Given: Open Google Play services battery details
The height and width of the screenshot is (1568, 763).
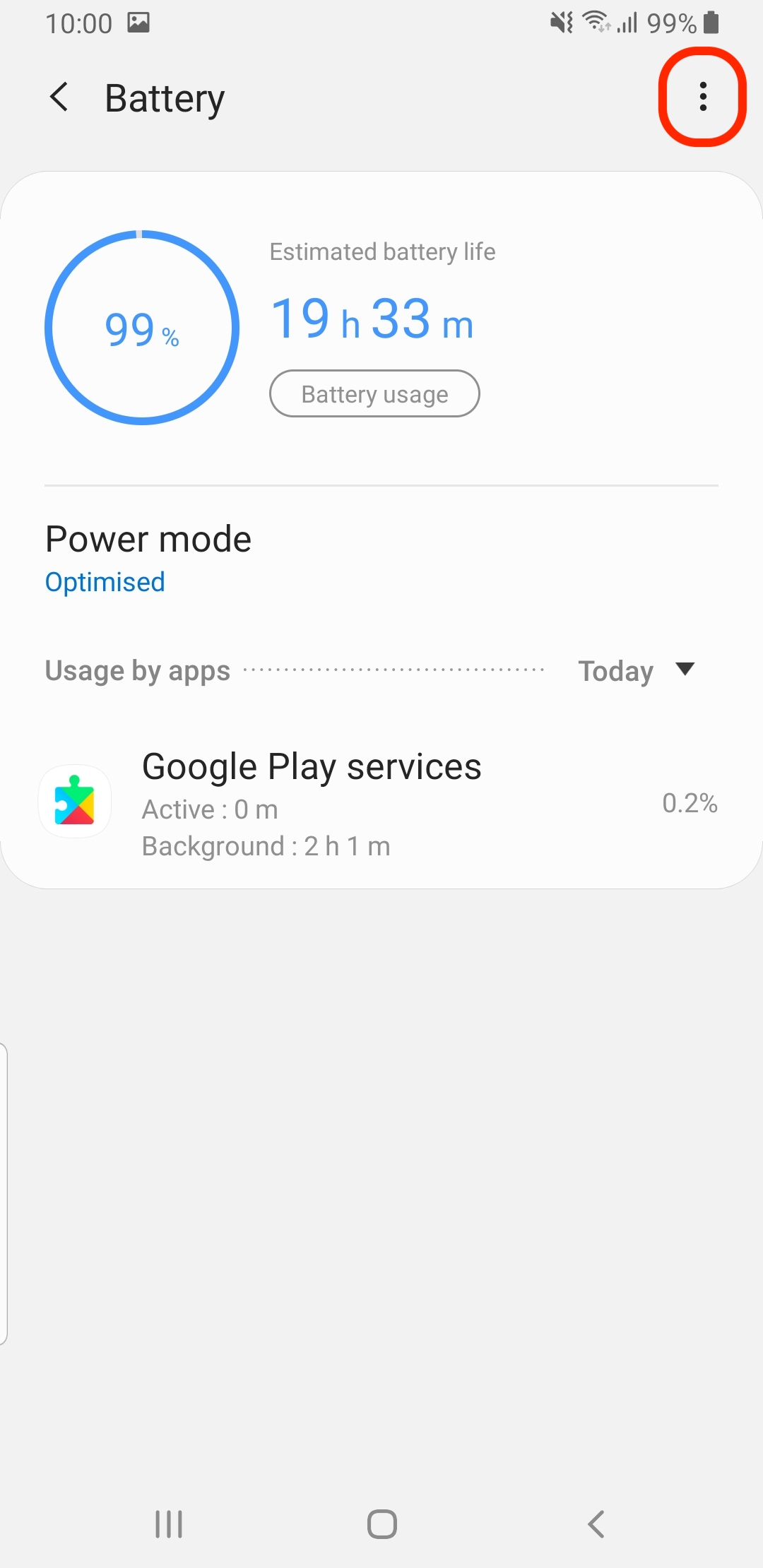Looking at the screenshot, I should click(x=381, y=804).
